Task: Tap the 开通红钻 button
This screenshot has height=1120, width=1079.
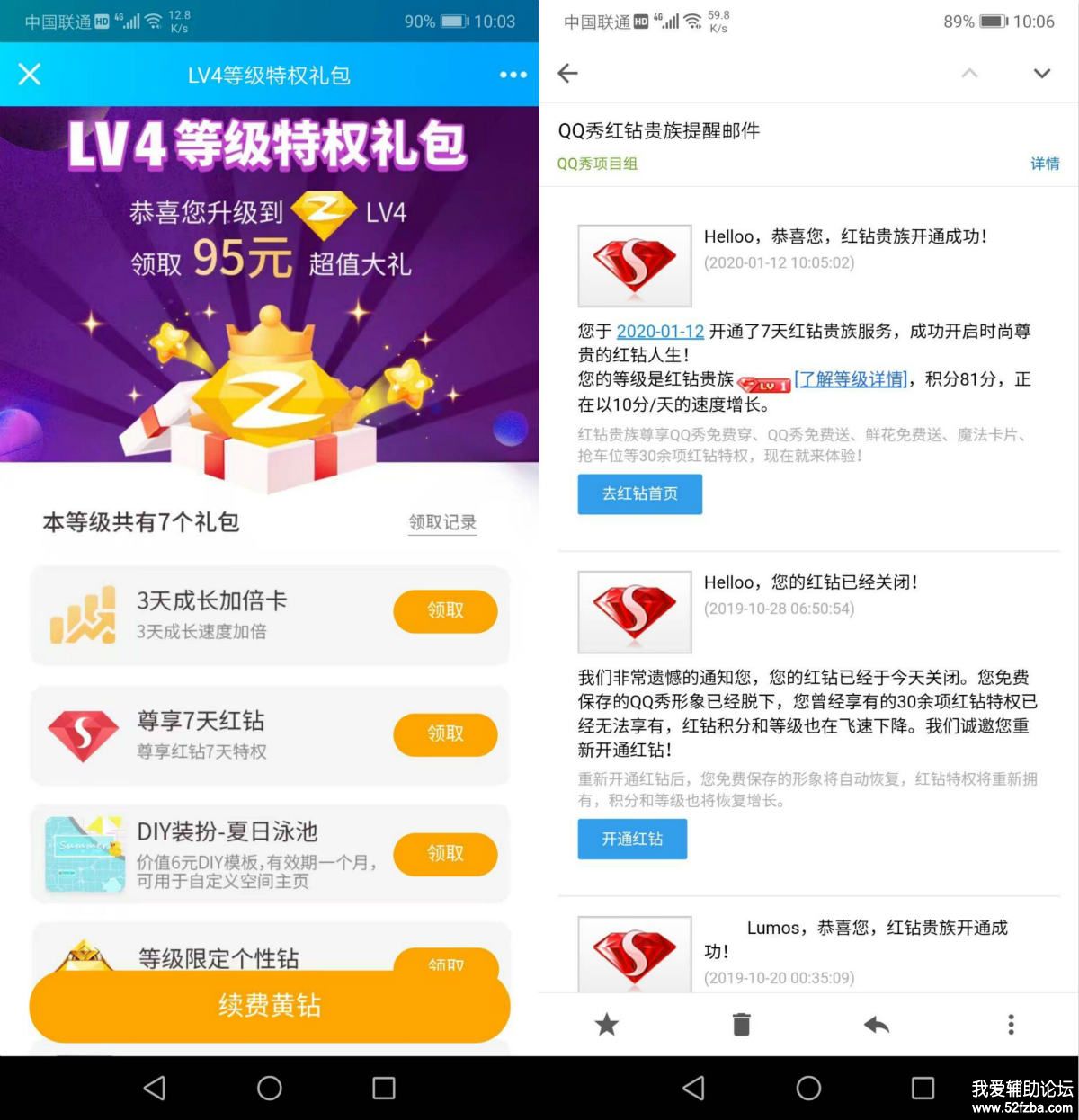Action: pos(632,839)
